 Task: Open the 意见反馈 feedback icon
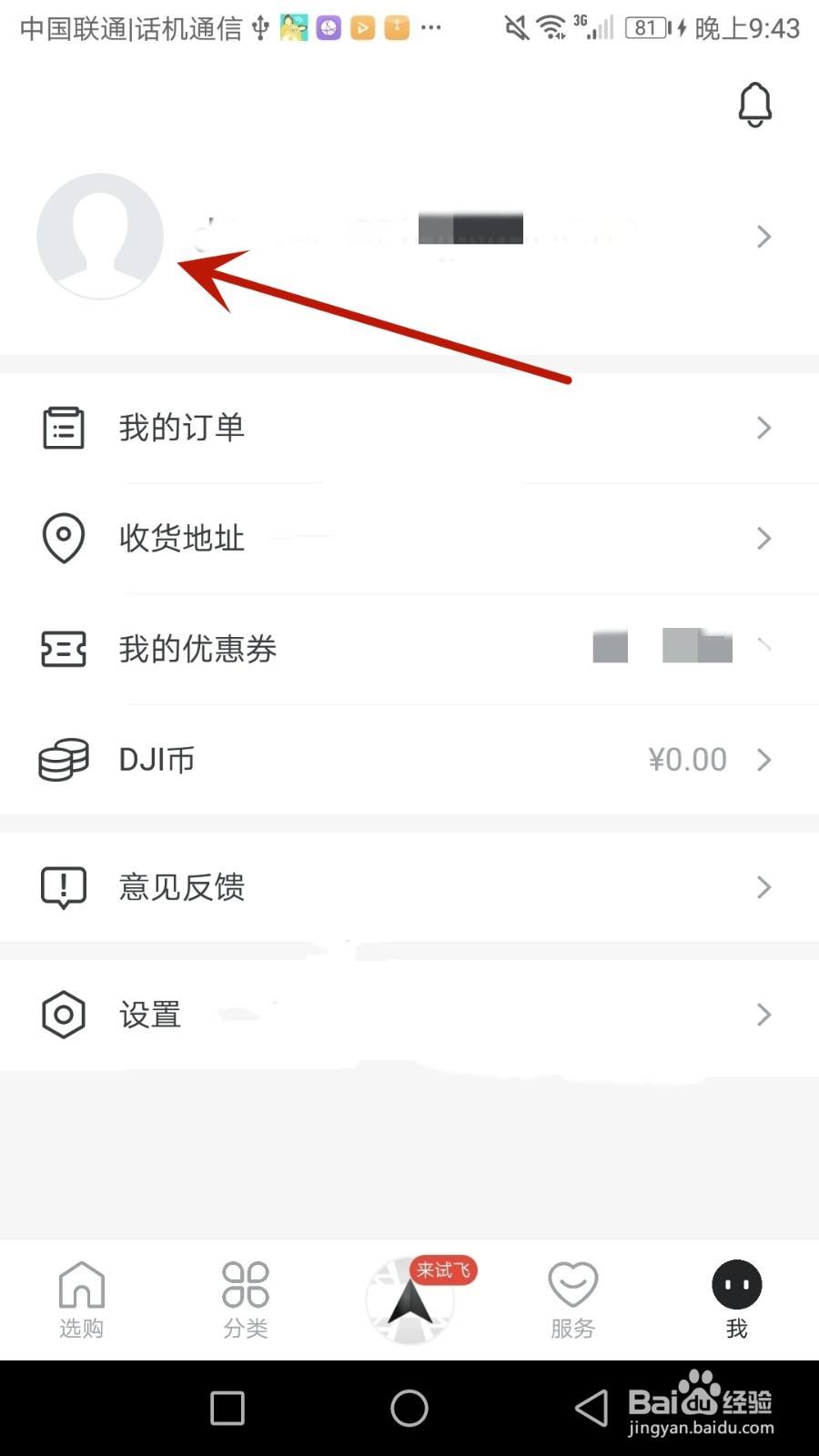tap(63, 886)
